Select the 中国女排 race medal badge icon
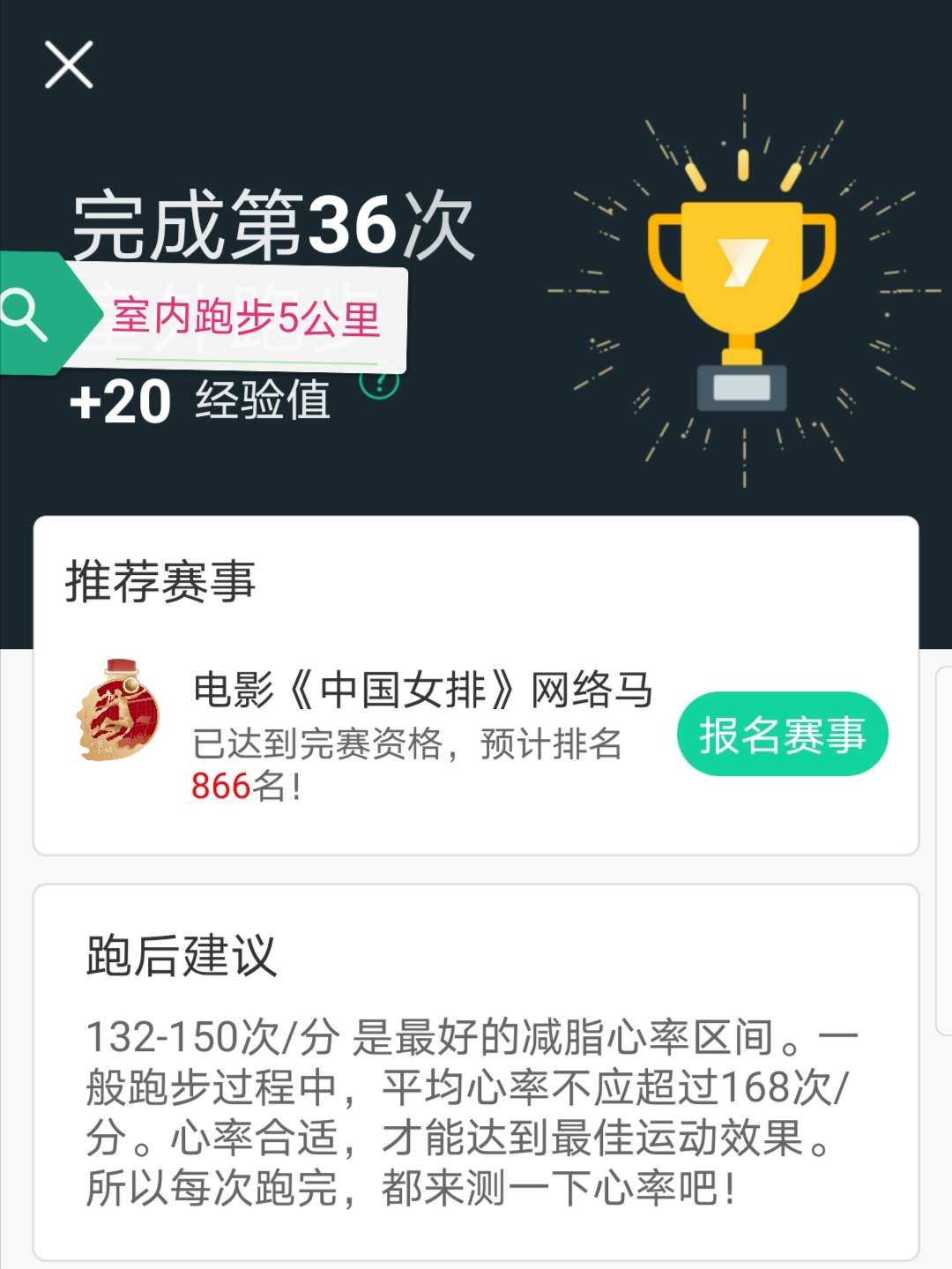The image size is (952, 1269). [117, 716]
